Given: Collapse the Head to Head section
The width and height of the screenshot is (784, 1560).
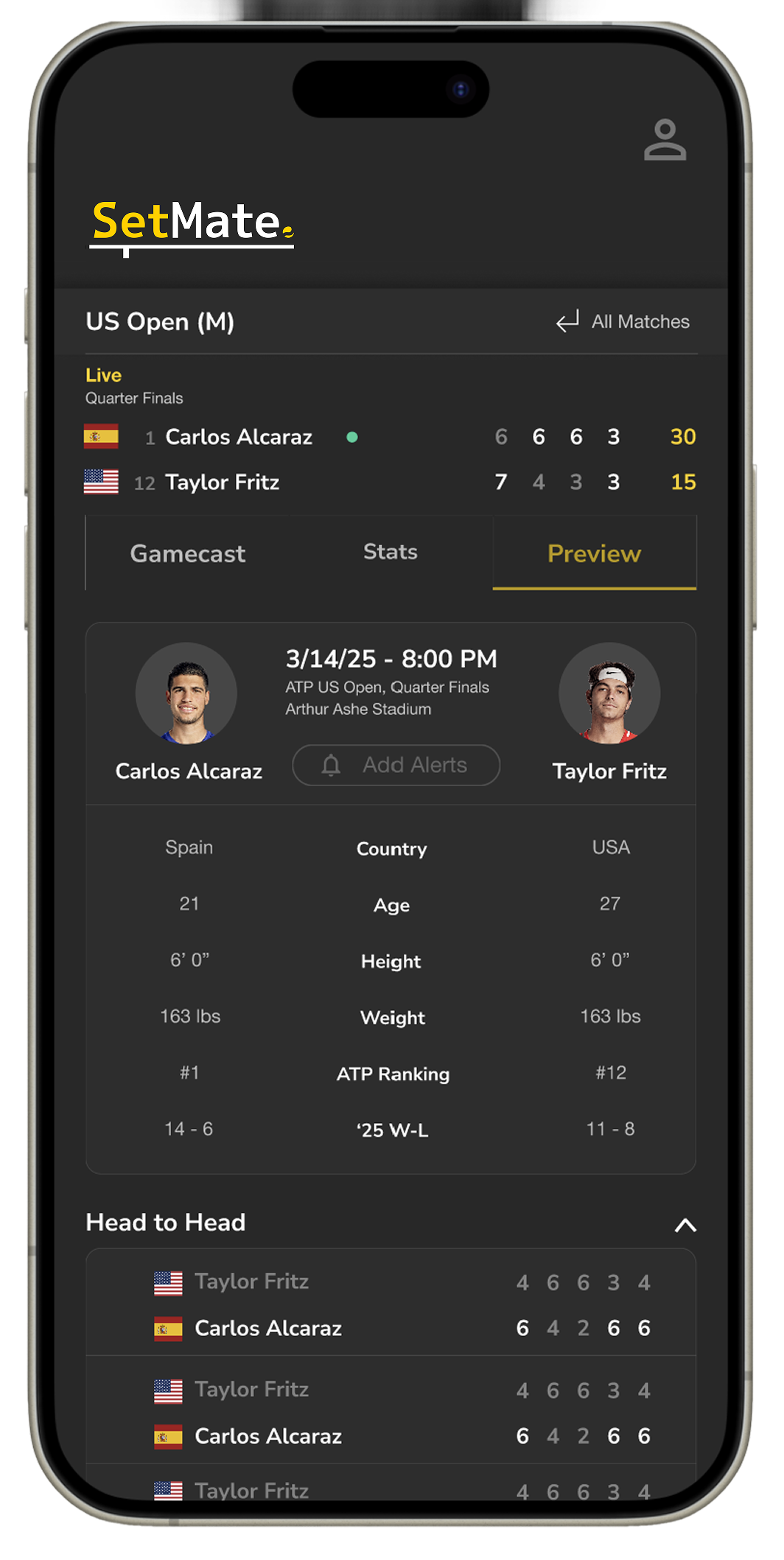Looking at the screenshot, I should coord(685,1225).
